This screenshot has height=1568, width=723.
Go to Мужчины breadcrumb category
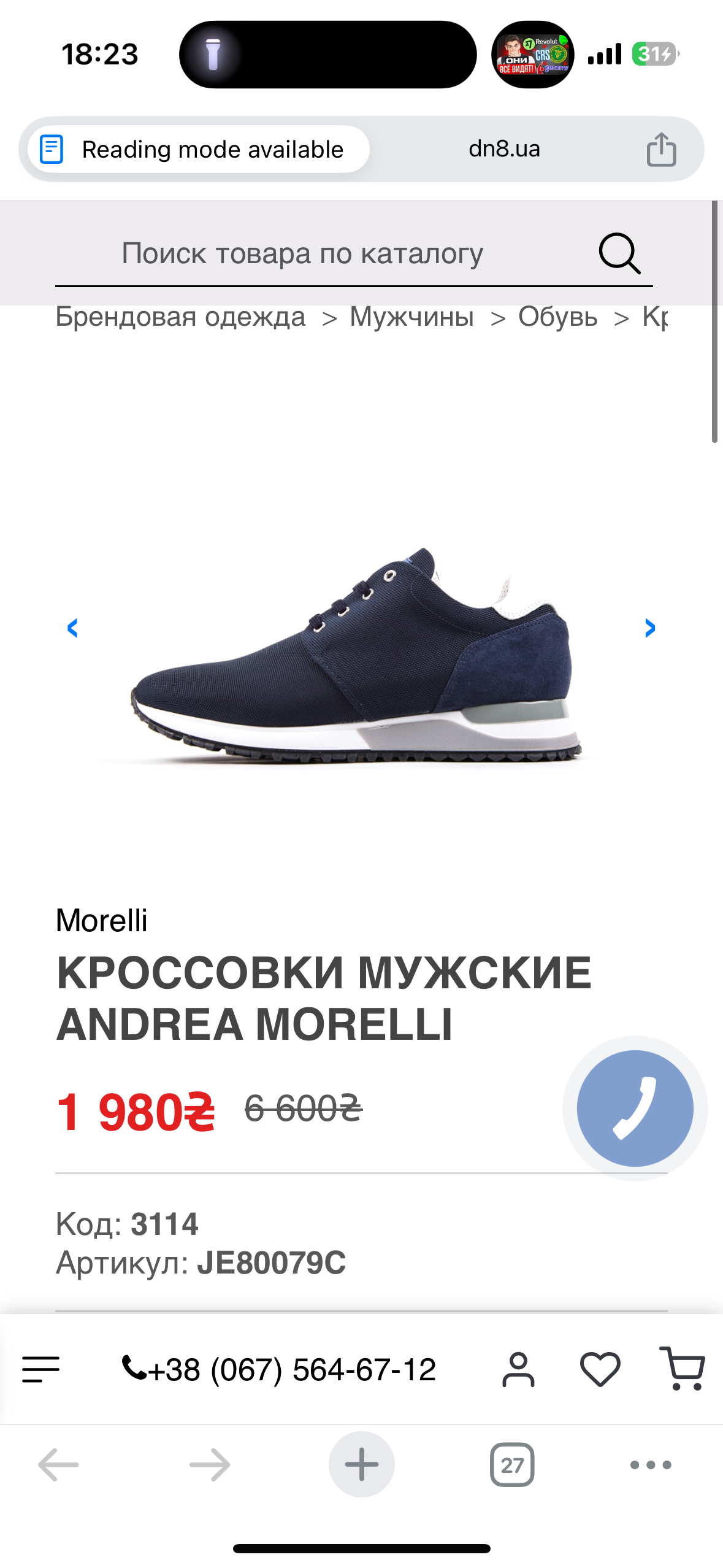[411, 317]
